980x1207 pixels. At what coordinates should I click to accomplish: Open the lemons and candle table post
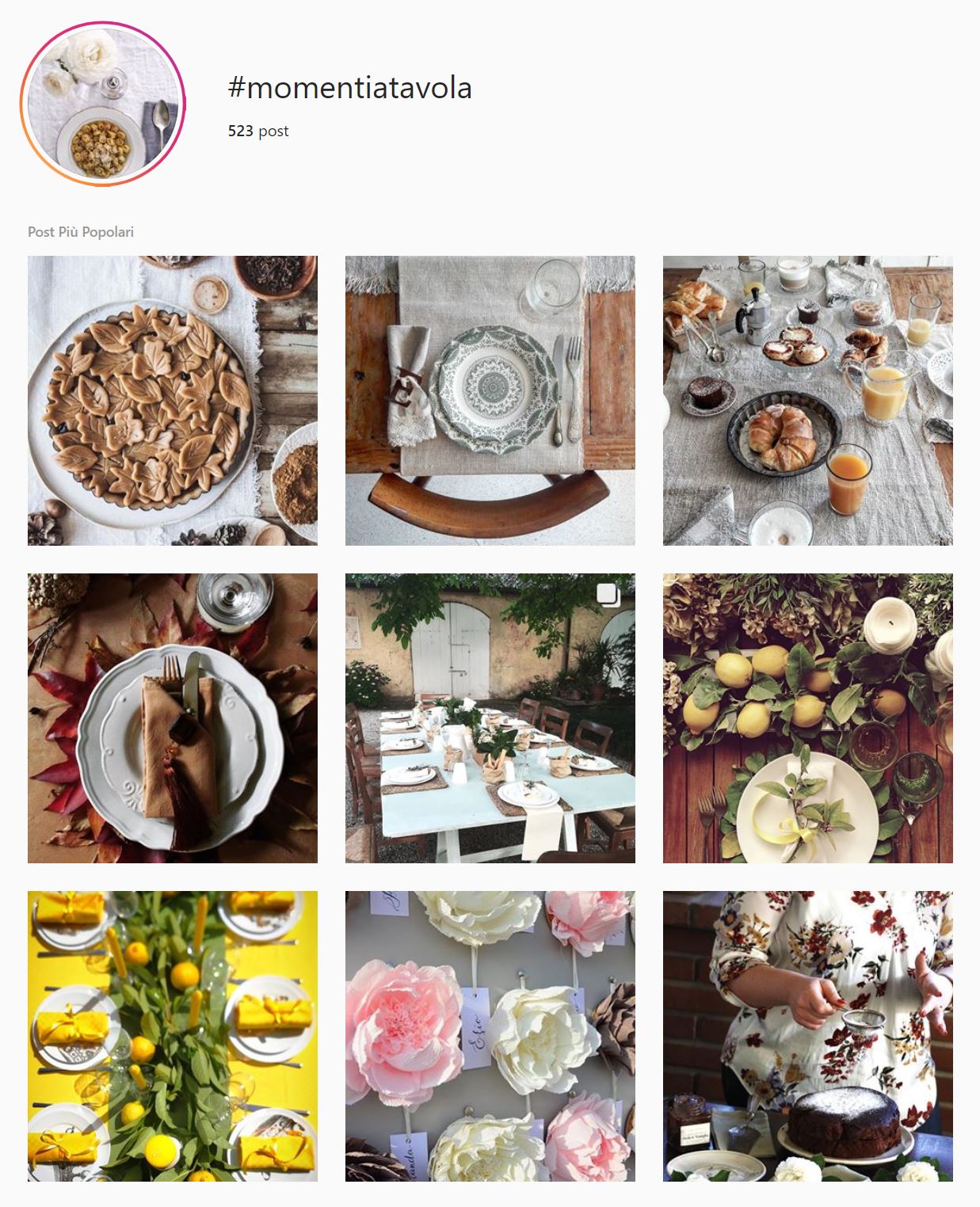tap(807, 718)
